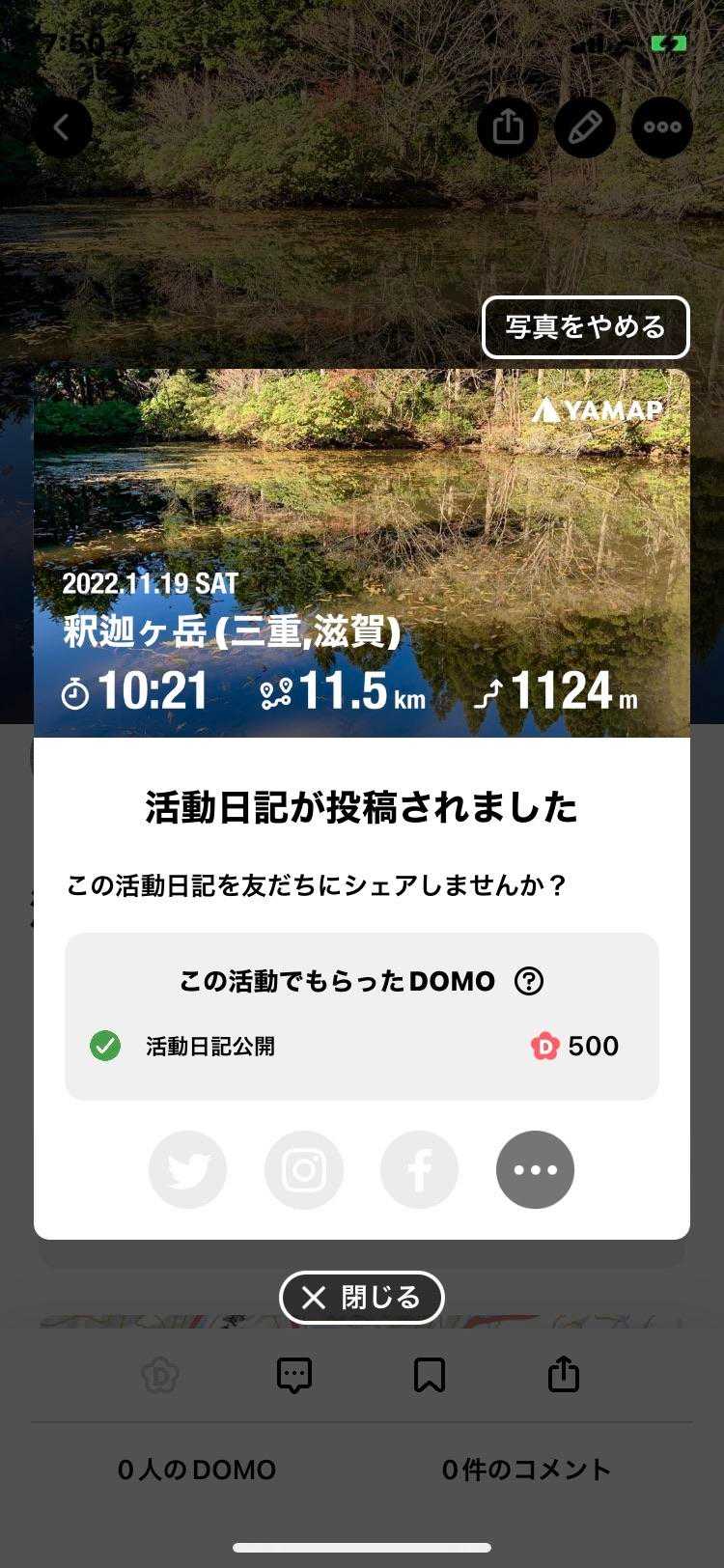
Task: Share the activity diary on Facebook
Action: (420, 1170)
